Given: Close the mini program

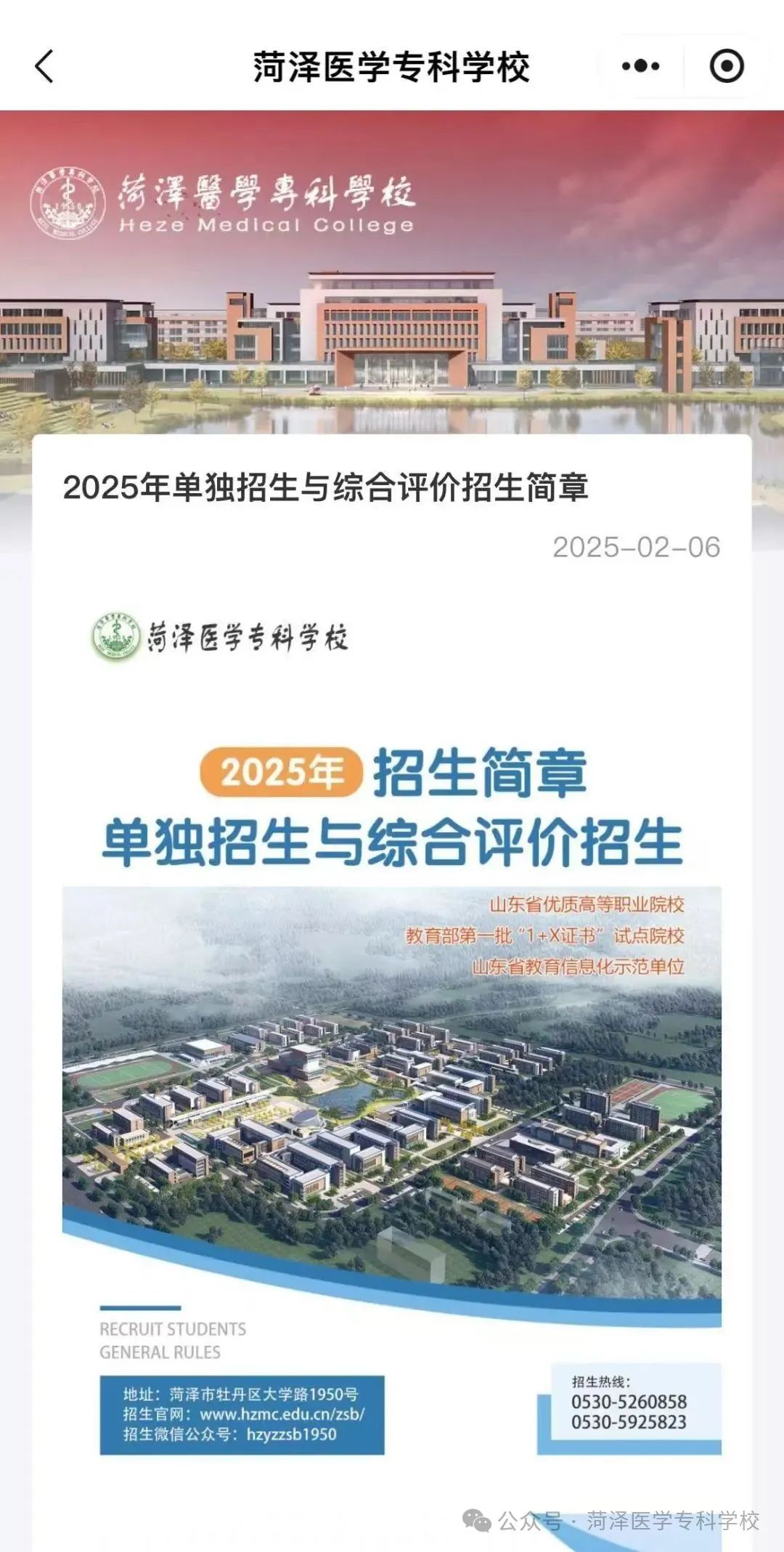Looking at the screenshot, I should pos(726,67).
